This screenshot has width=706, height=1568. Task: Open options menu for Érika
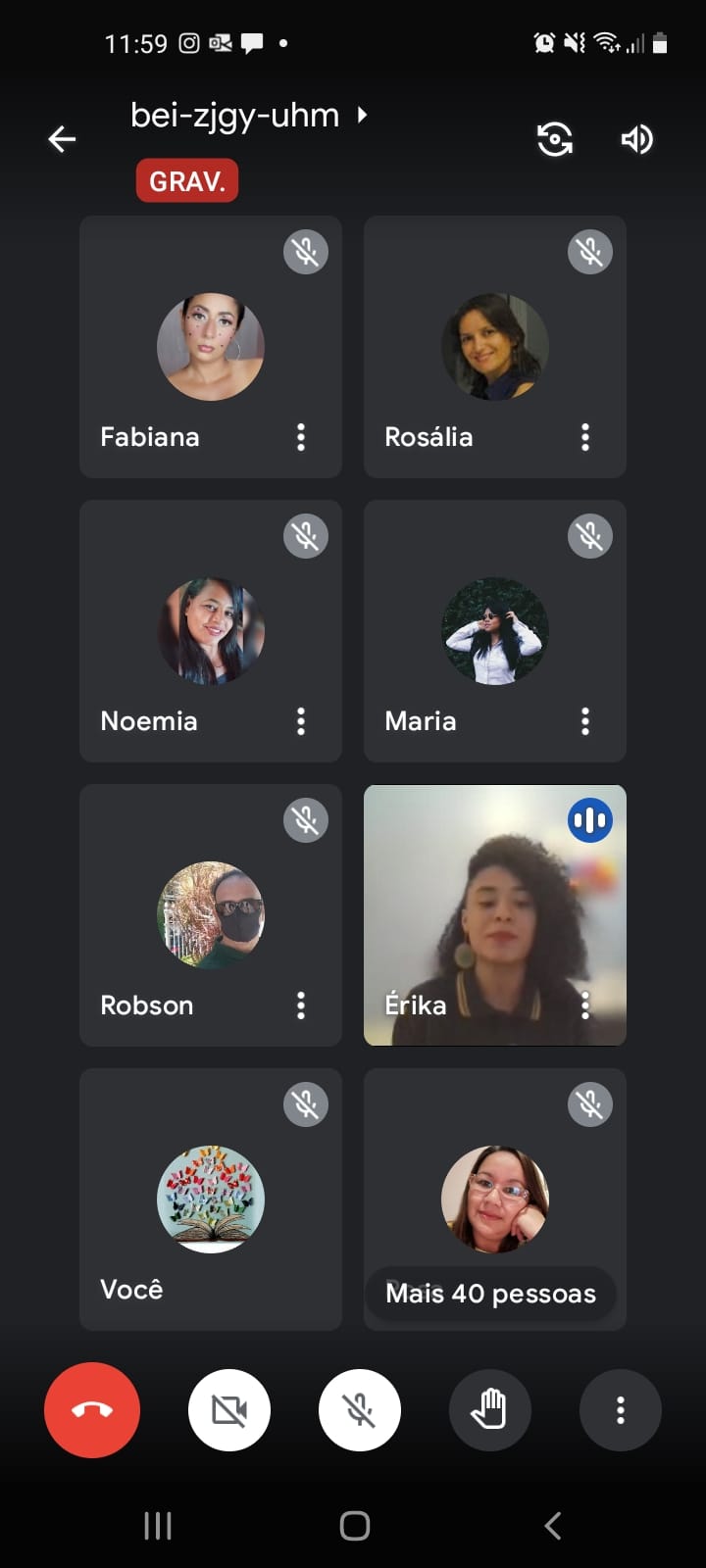point(585,1005)
